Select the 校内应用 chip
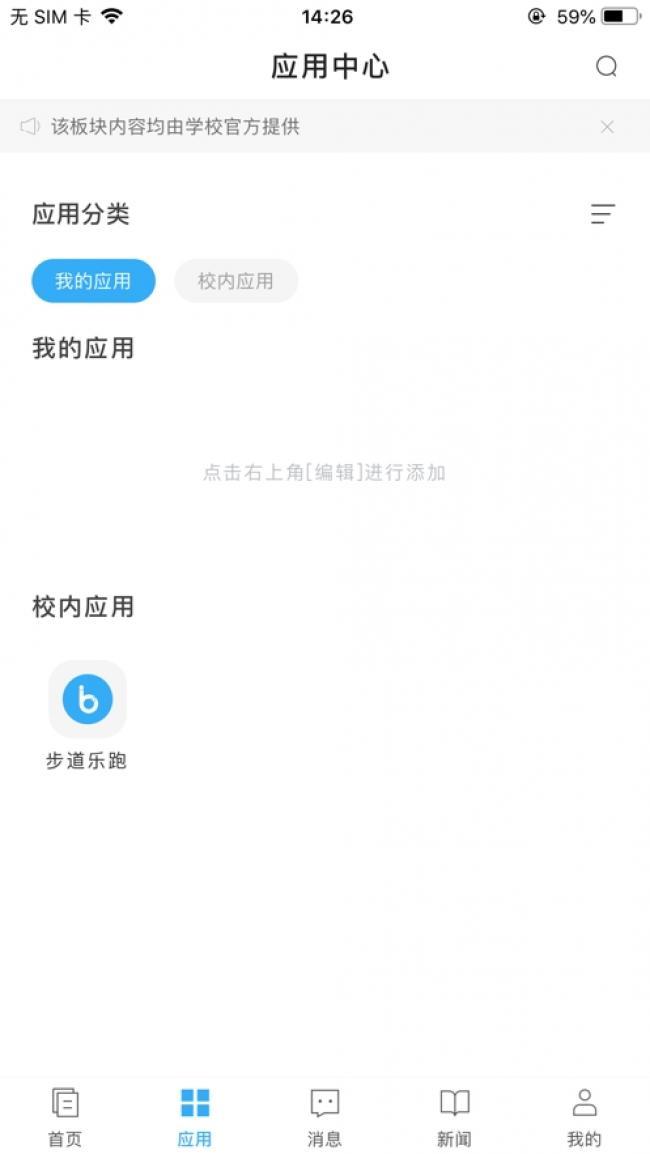The image size is (650, 1154). point(236,280)
